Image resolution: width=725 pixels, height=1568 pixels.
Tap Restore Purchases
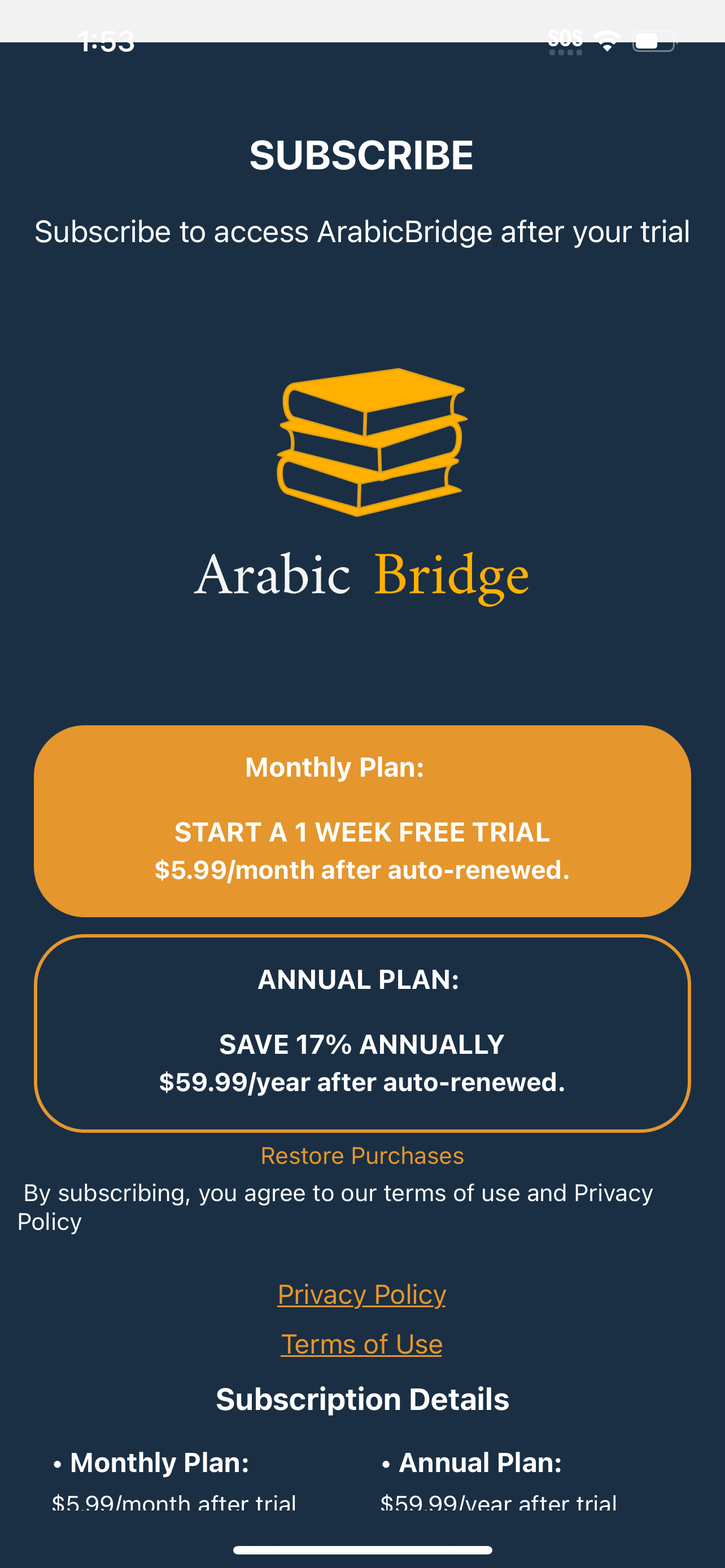(362, 1155)
